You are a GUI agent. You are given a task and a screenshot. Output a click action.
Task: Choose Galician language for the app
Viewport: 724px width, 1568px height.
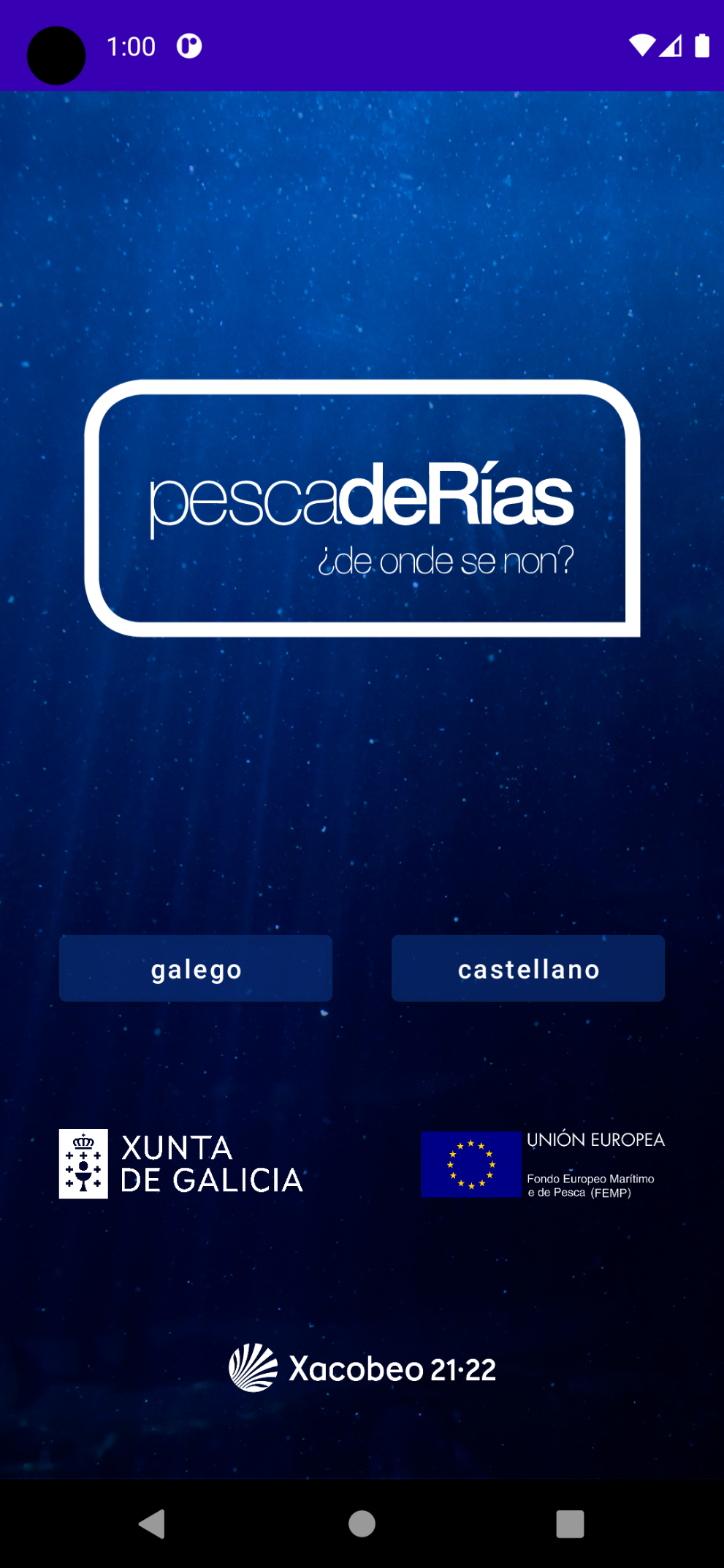coord(195,968)
